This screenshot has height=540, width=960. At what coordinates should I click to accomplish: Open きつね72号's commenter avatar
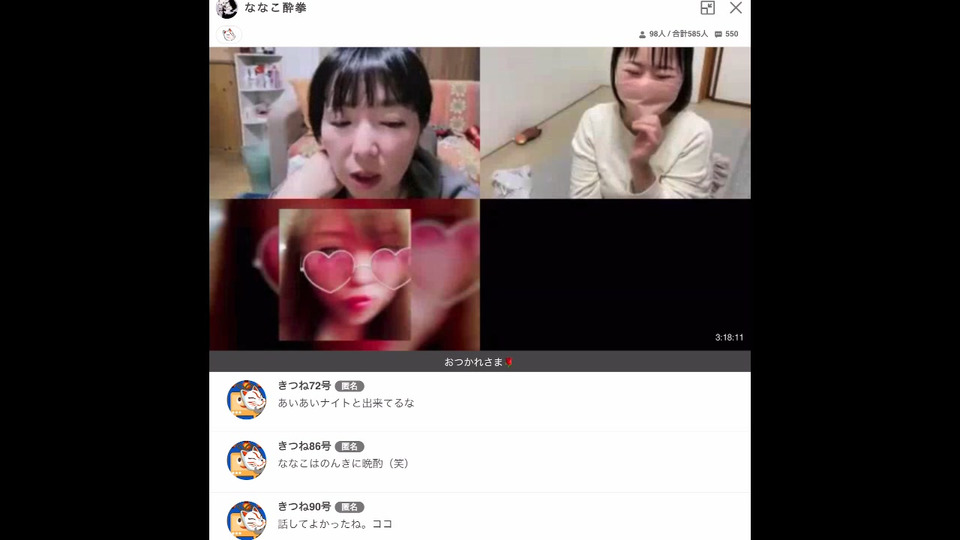(246, 399)
